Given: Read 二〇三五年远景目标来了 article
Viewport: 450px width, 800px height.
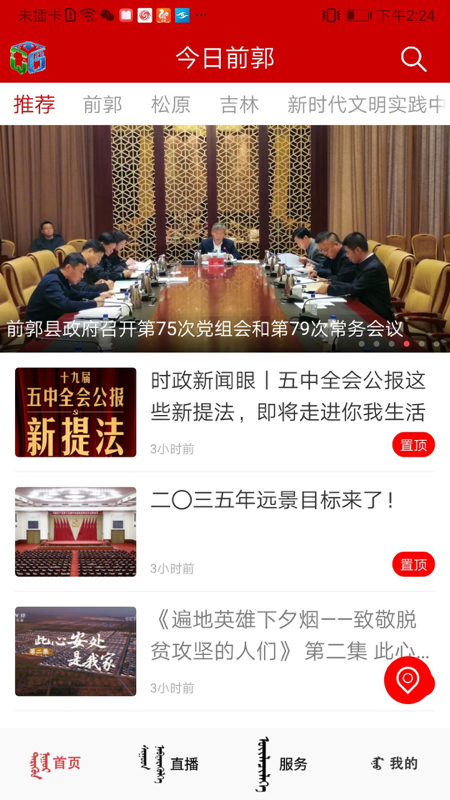Looking at the screenshot, I should coord(225,532).
